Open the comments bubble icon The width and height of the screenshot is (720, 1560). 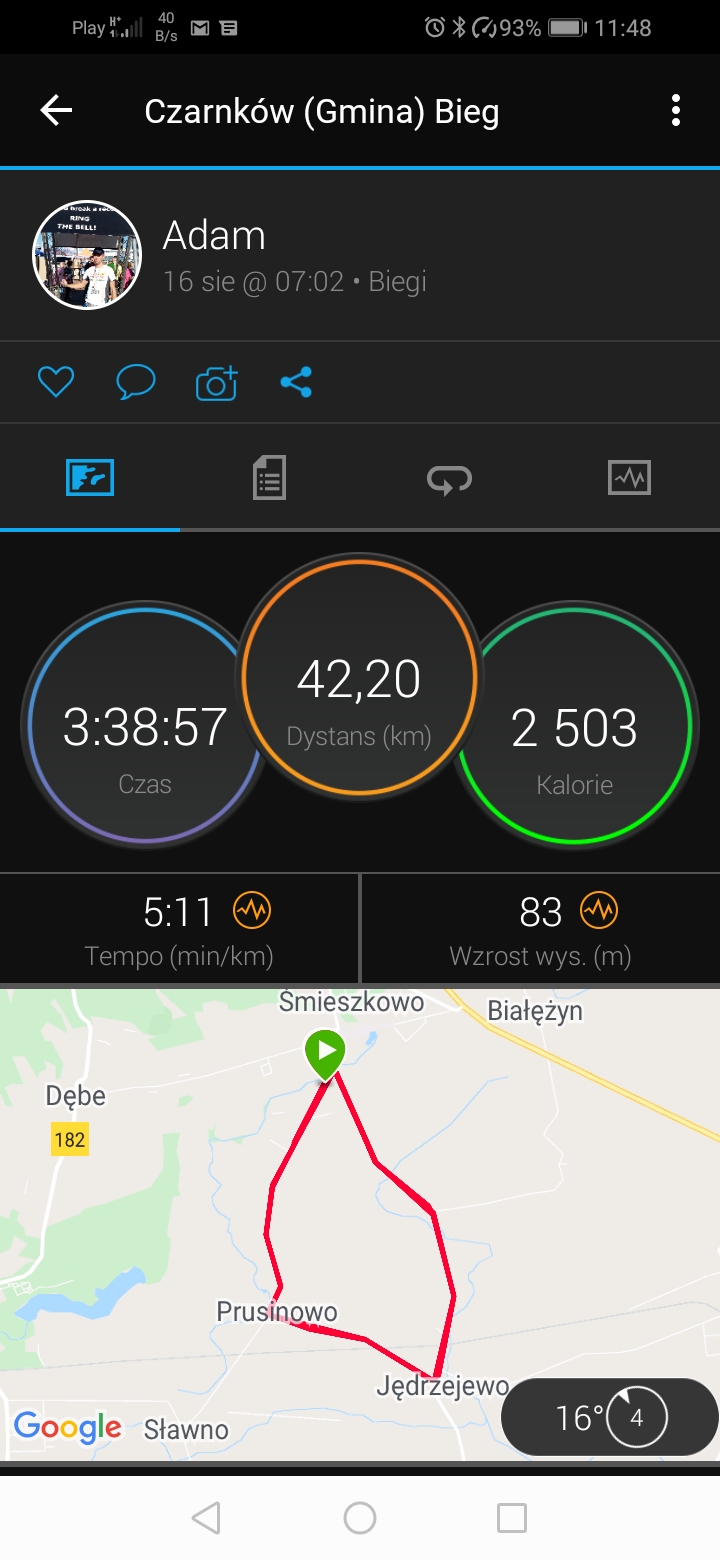(x=135, y=382)
